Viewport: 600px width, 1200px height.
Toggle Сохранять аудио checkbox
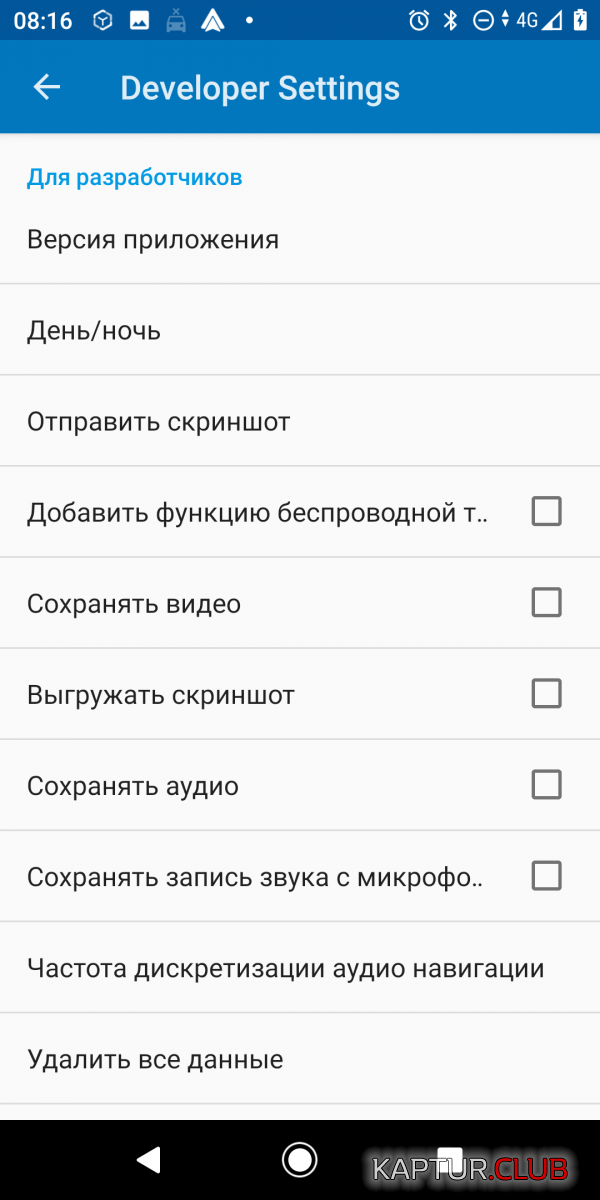(x=546, y=785)
